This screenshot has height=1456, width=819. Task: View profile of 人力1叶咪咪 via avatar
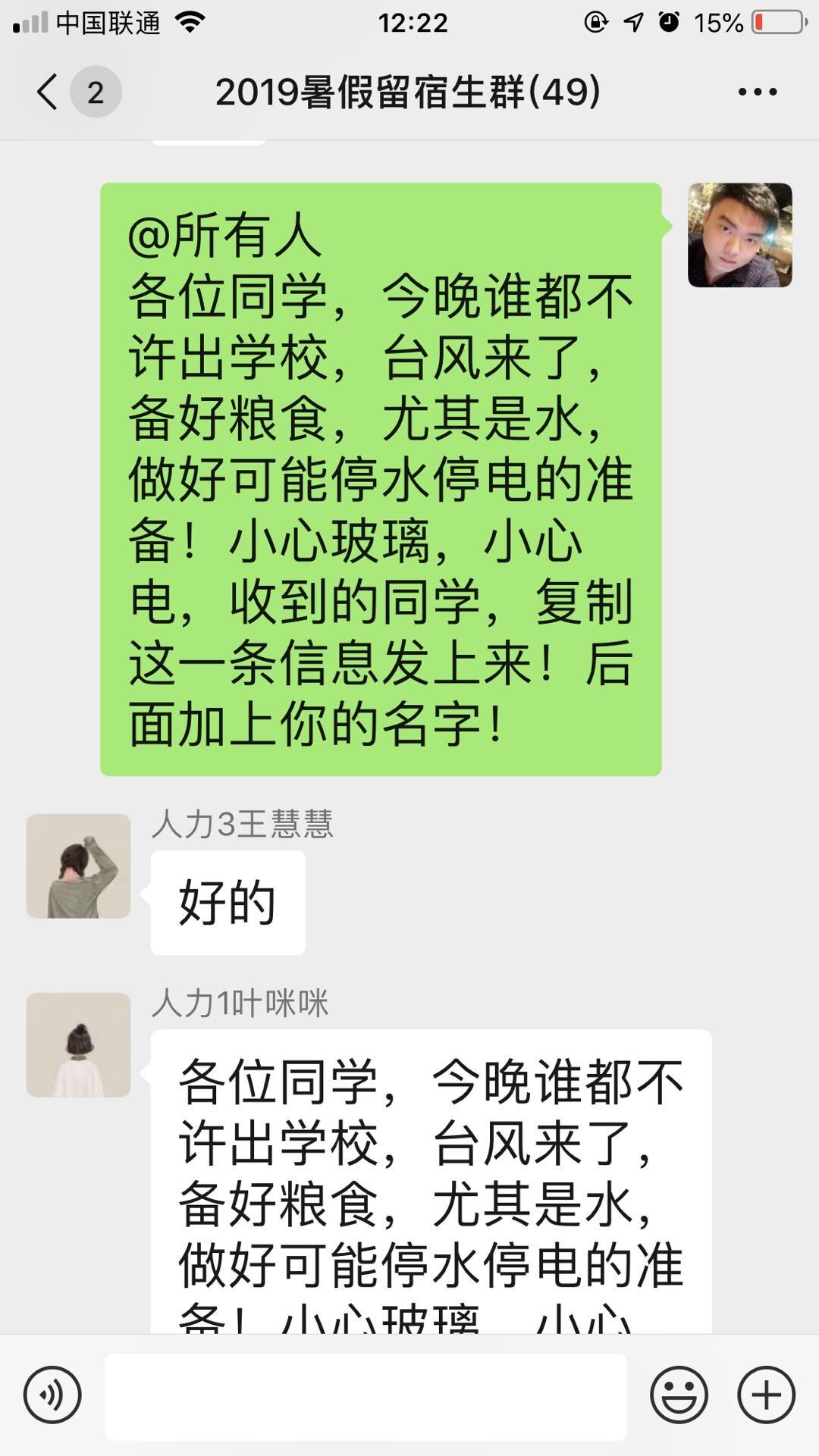click(x=78, y=1044)
